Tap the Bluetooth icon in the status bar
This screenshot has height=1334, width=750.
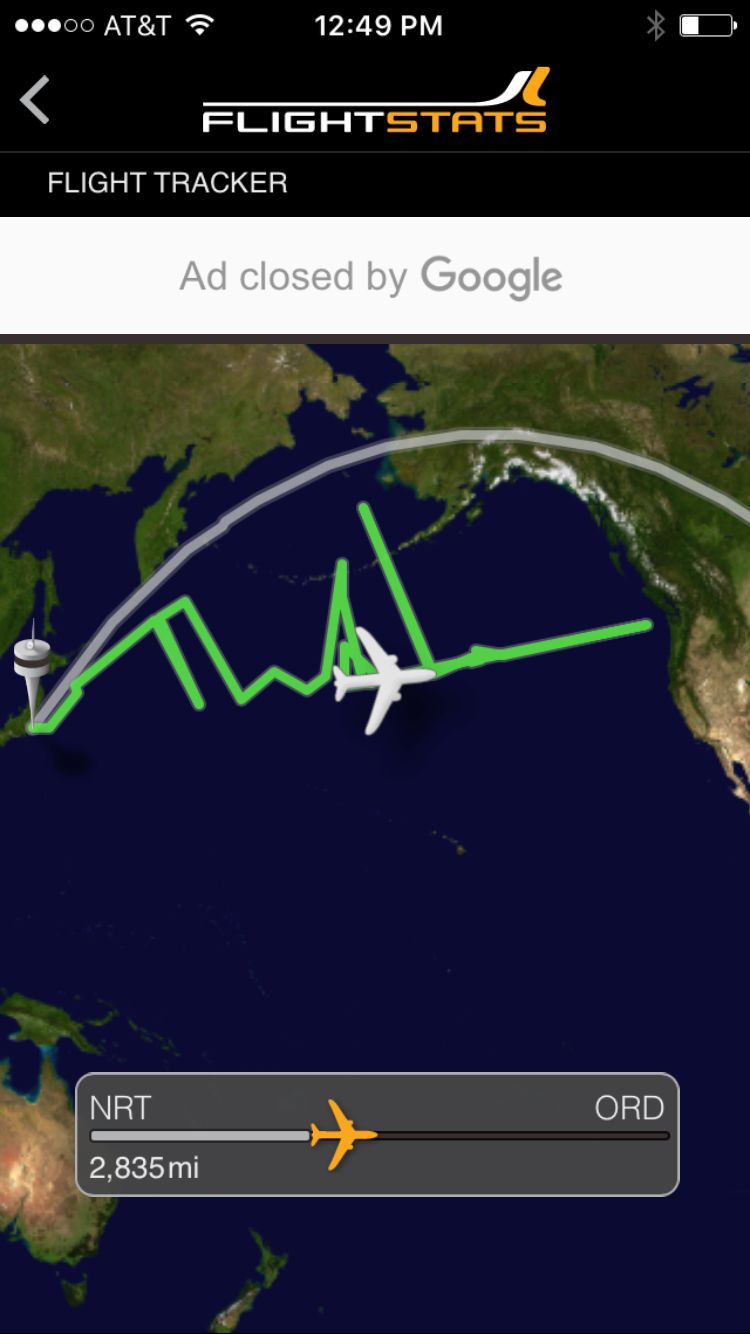click(655, 24)
